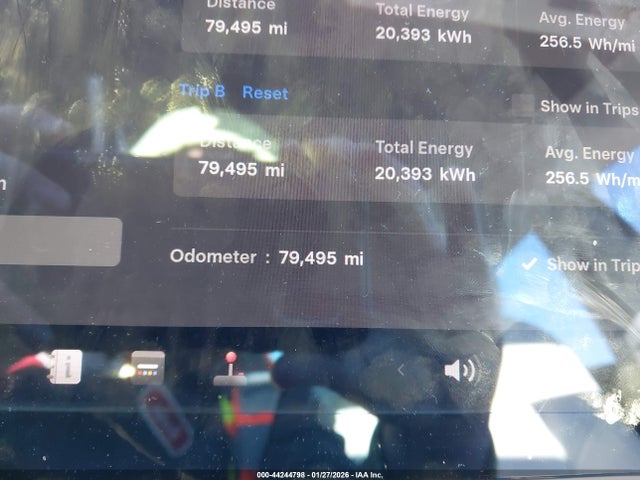The image size is (640, 480).
Task: Lower volume with the left chevron
Action: (401, 371)
